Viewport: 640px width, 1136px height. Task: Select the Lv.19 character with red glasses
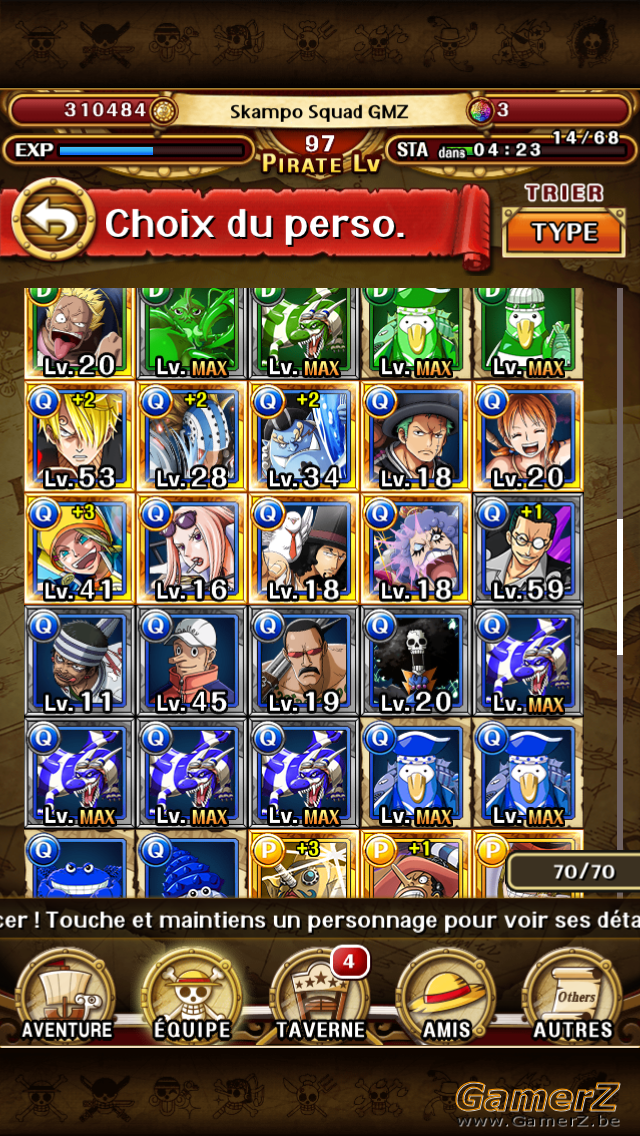[304, 661]
